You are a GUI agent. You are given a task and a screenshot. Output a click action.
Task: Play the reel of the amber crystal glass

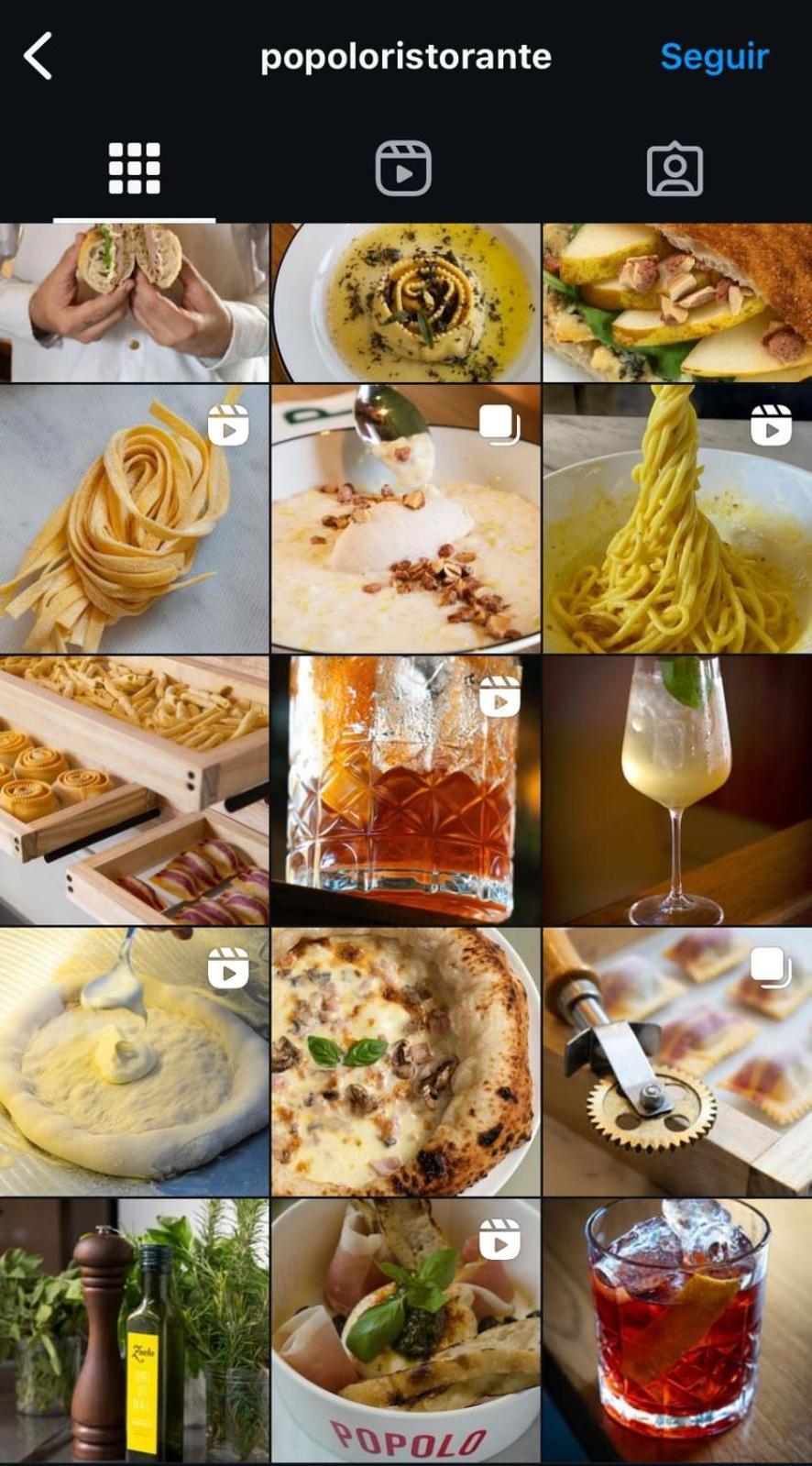pos(405,789)
